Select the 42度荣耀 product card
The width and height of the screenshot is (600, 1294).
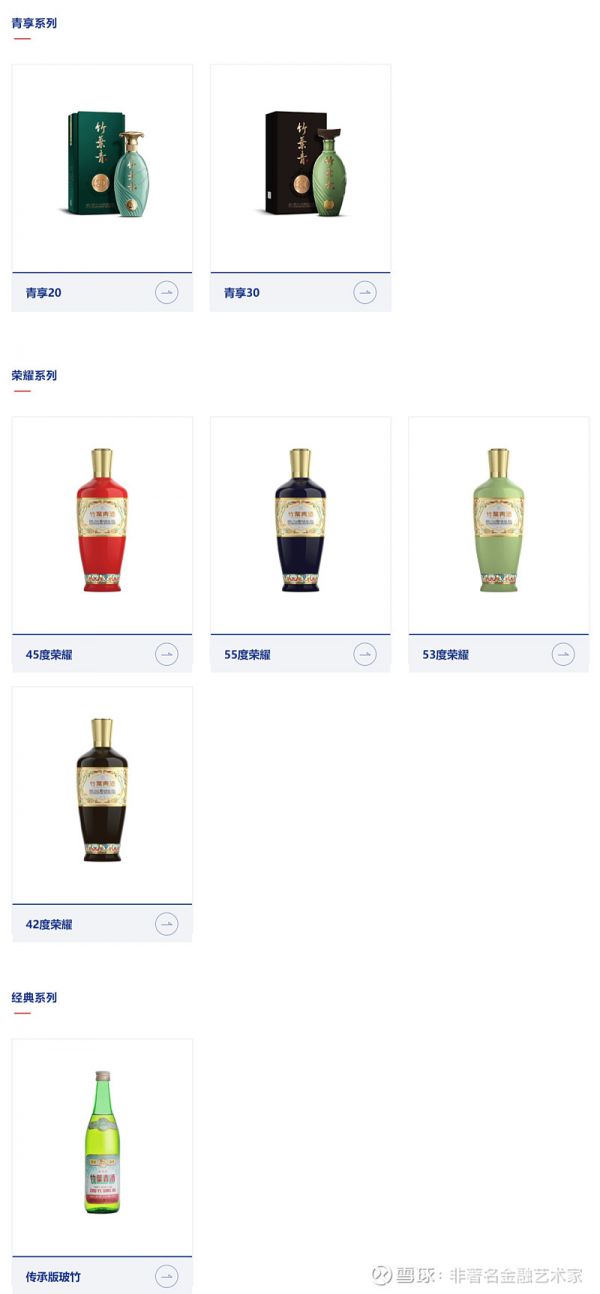tap(102, 814)
